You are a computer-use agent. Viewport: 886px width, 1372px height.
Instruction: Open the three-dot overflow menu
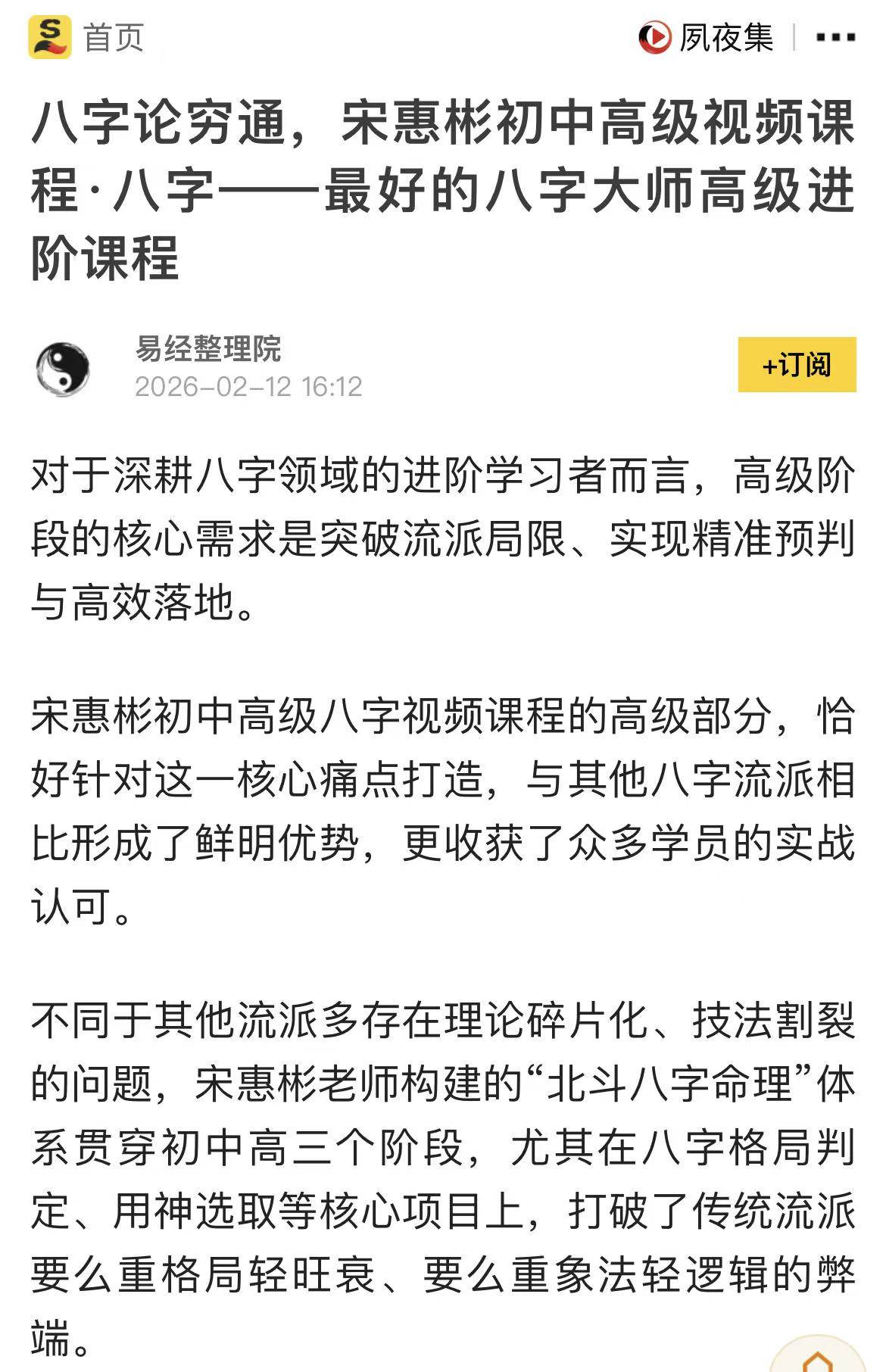(x=835, y=37)
